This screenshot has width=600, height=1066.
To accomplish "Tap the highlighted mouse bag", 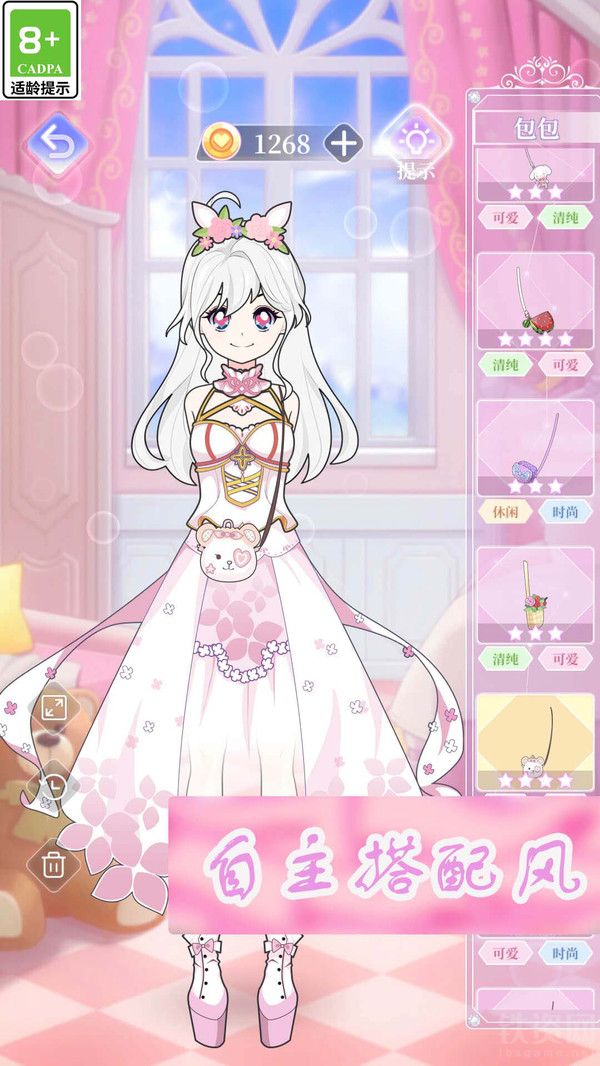I will pos(535,742).
